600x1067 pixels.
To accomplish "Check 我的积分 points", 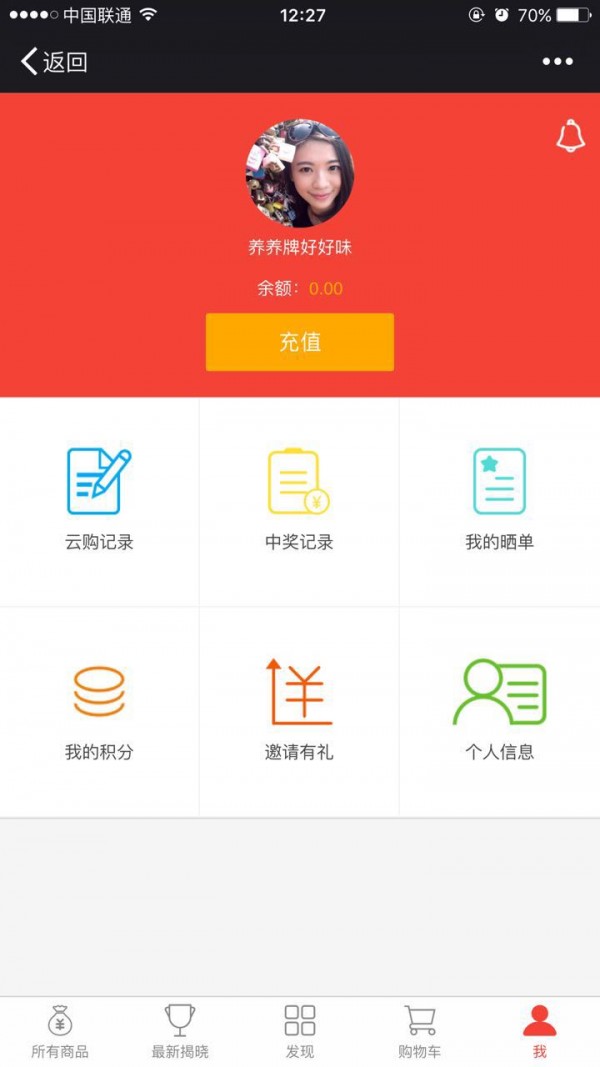I will click(99, 710).
